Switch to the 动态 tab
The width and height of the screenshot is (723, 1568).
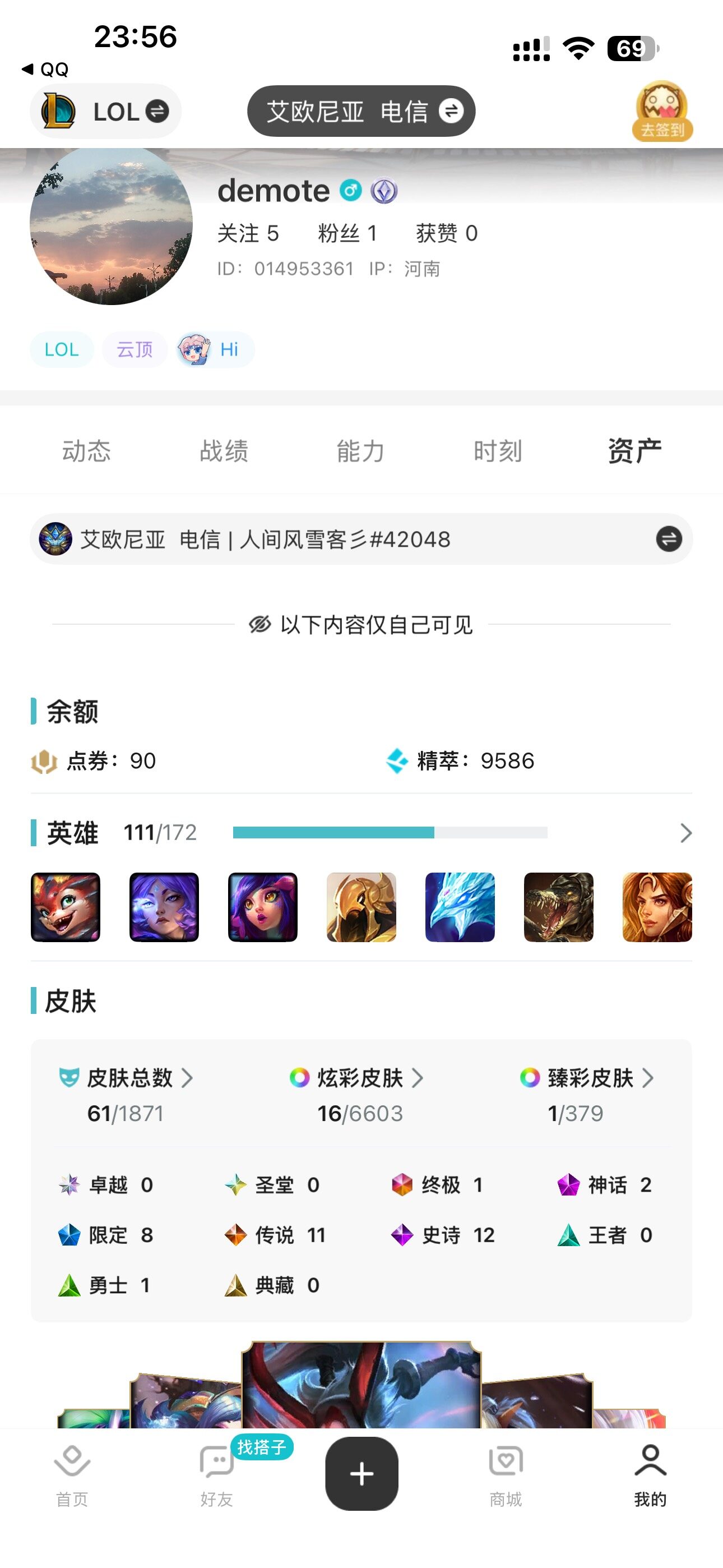click(x=86, y=451)
